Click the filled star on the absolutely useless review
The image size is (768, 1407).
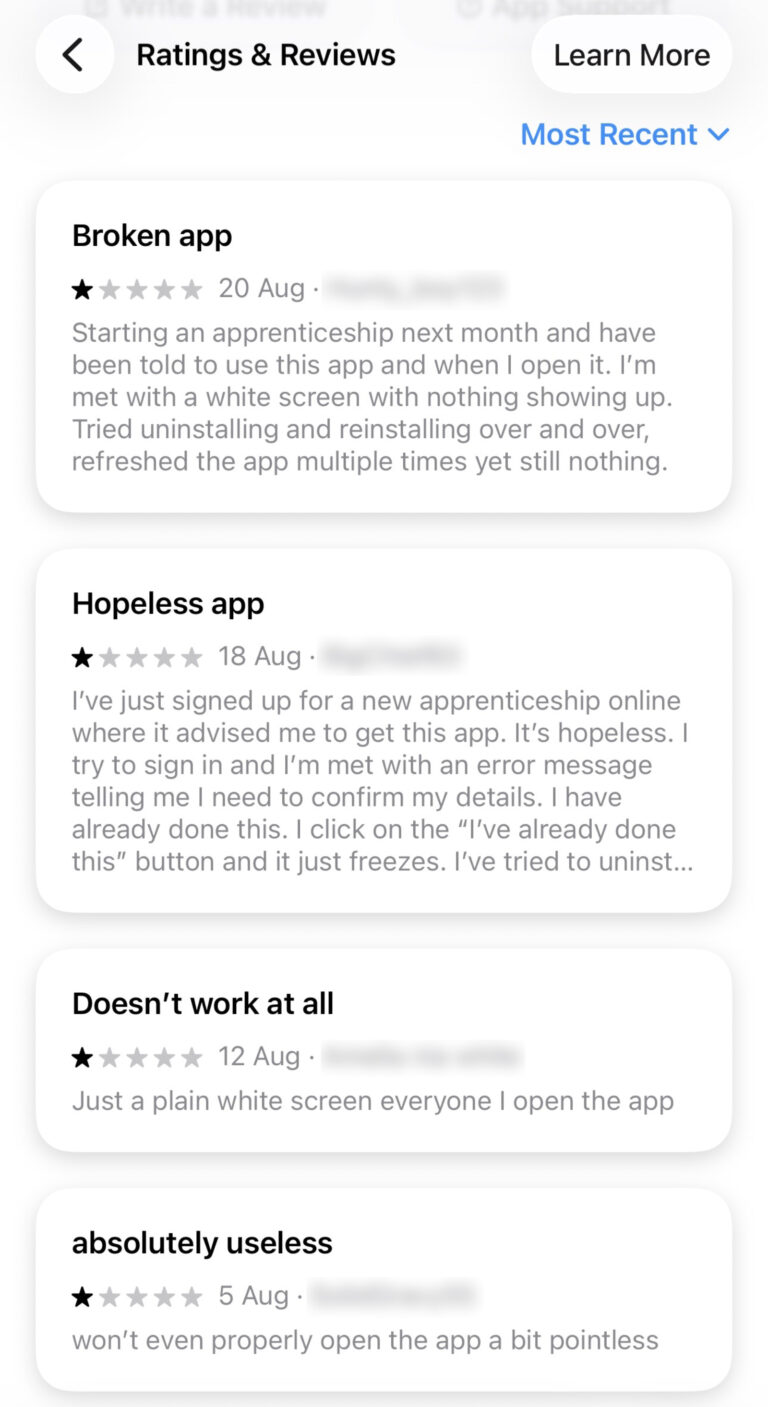tap(82, 1296)
